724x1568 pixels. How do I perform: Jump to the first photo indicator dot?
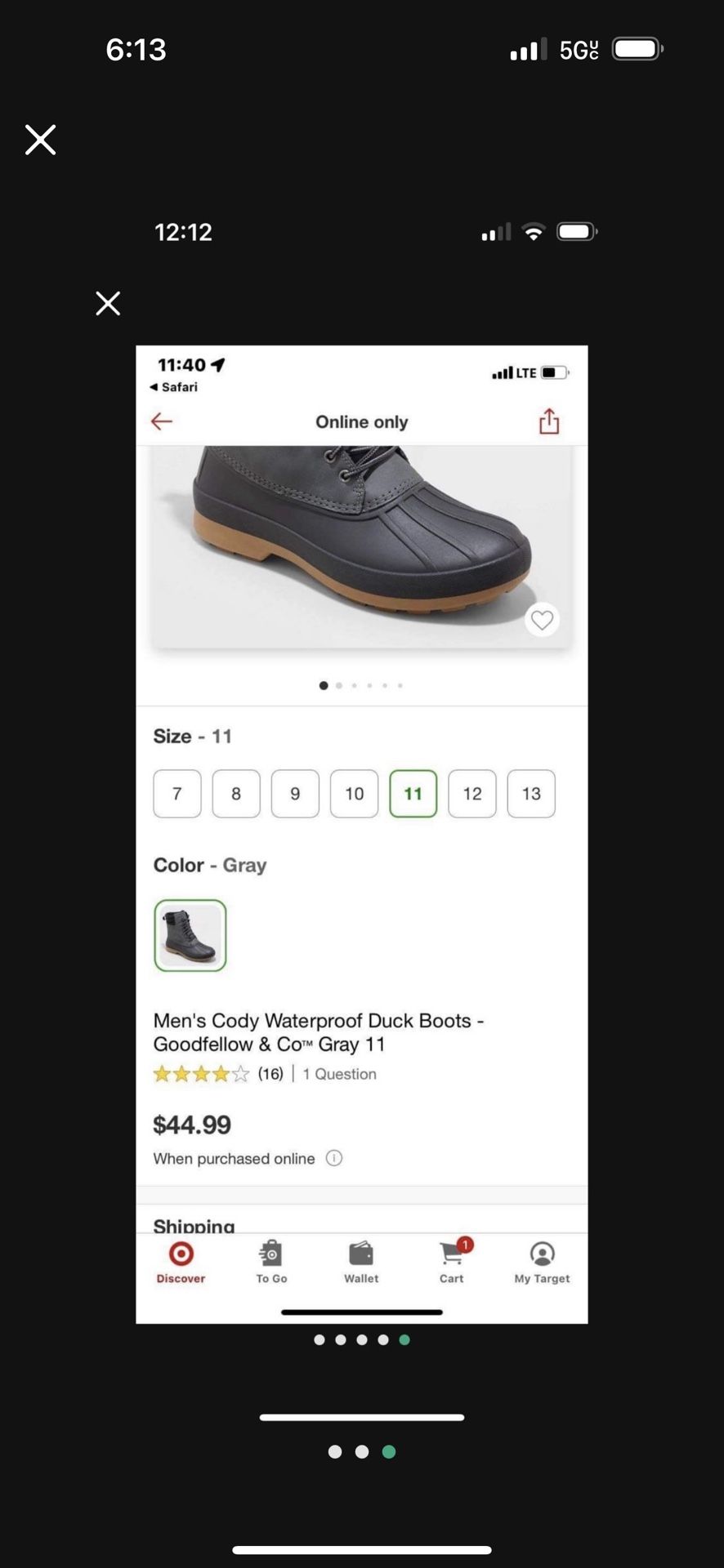pyautogui.click(x=335, y=1451)
